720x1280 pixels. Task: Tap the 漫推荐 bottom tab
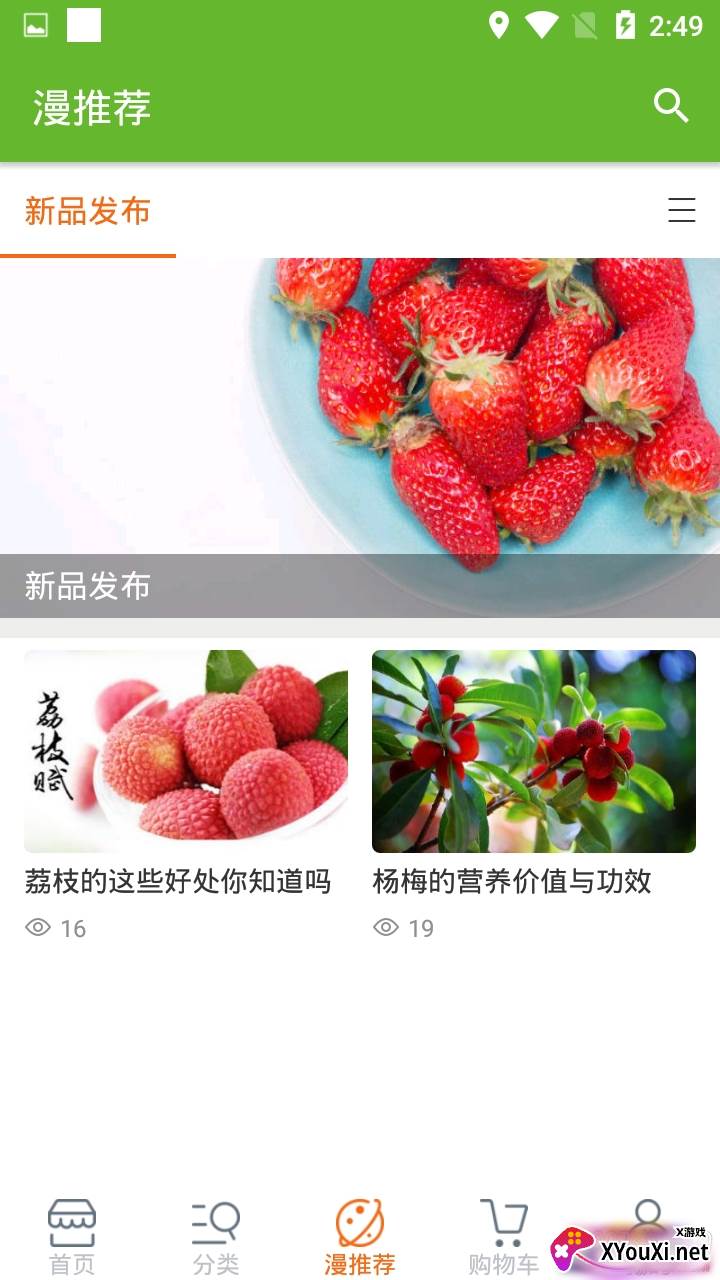(360, 1237)
